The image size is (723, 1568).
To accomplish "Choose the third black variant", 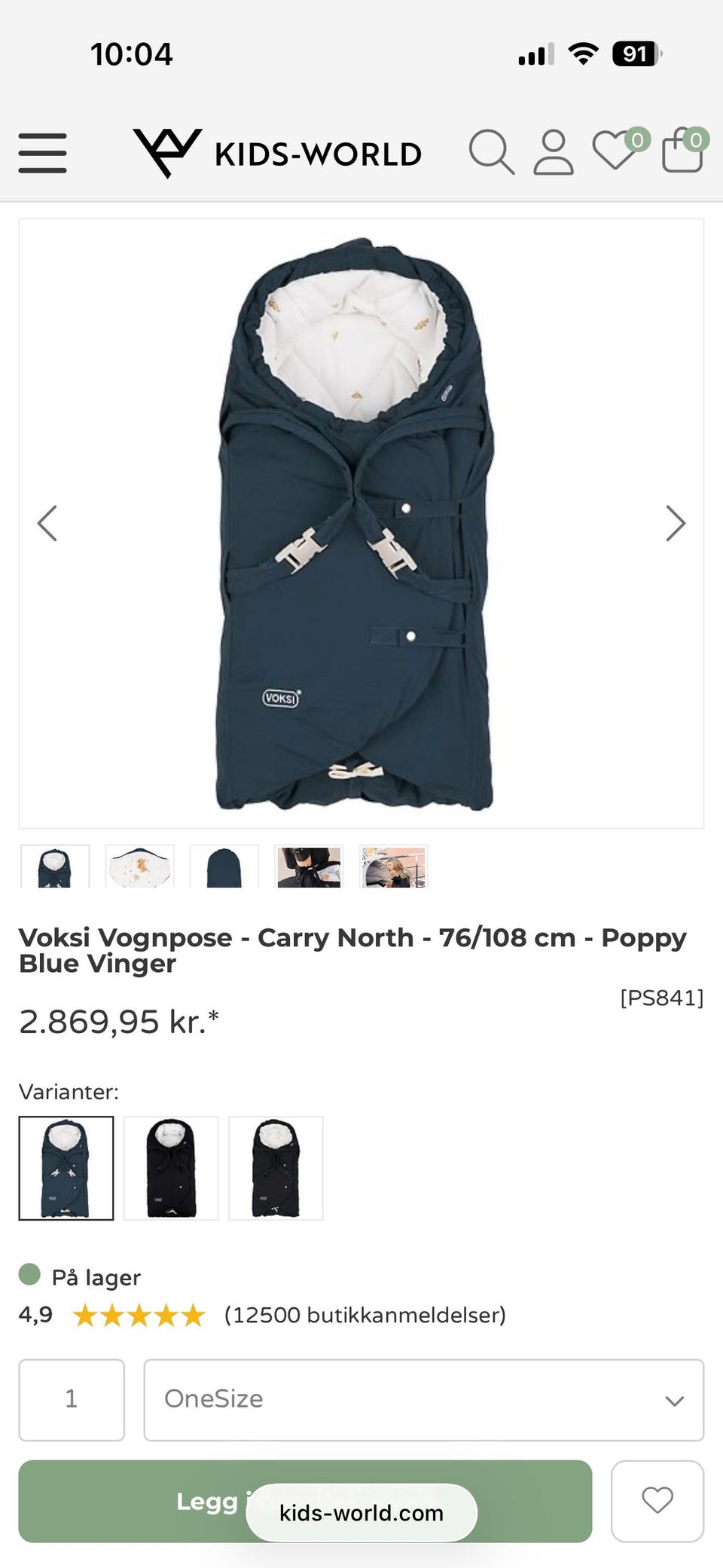I will pos(276,1168).
